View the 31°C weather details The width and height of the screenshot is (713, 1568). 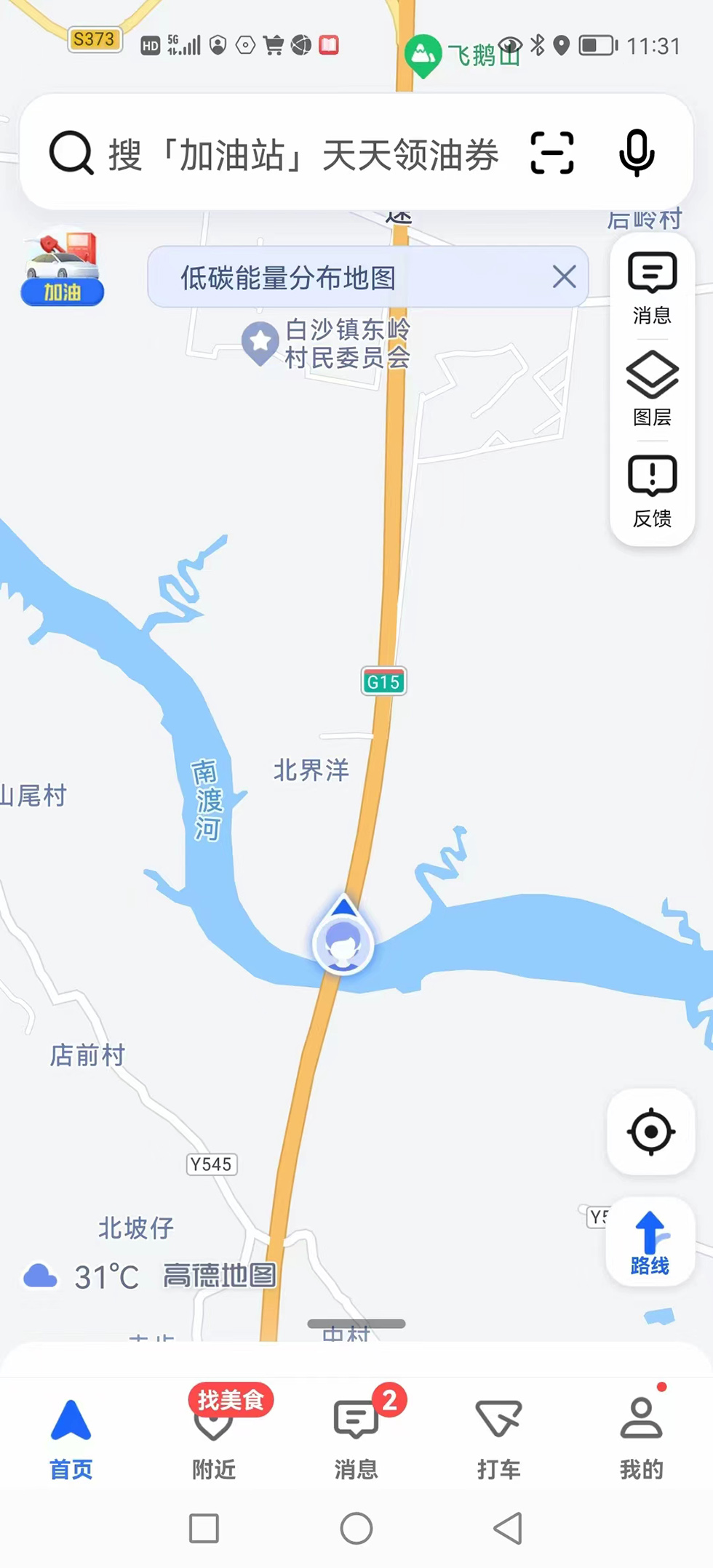(80, 1277)
